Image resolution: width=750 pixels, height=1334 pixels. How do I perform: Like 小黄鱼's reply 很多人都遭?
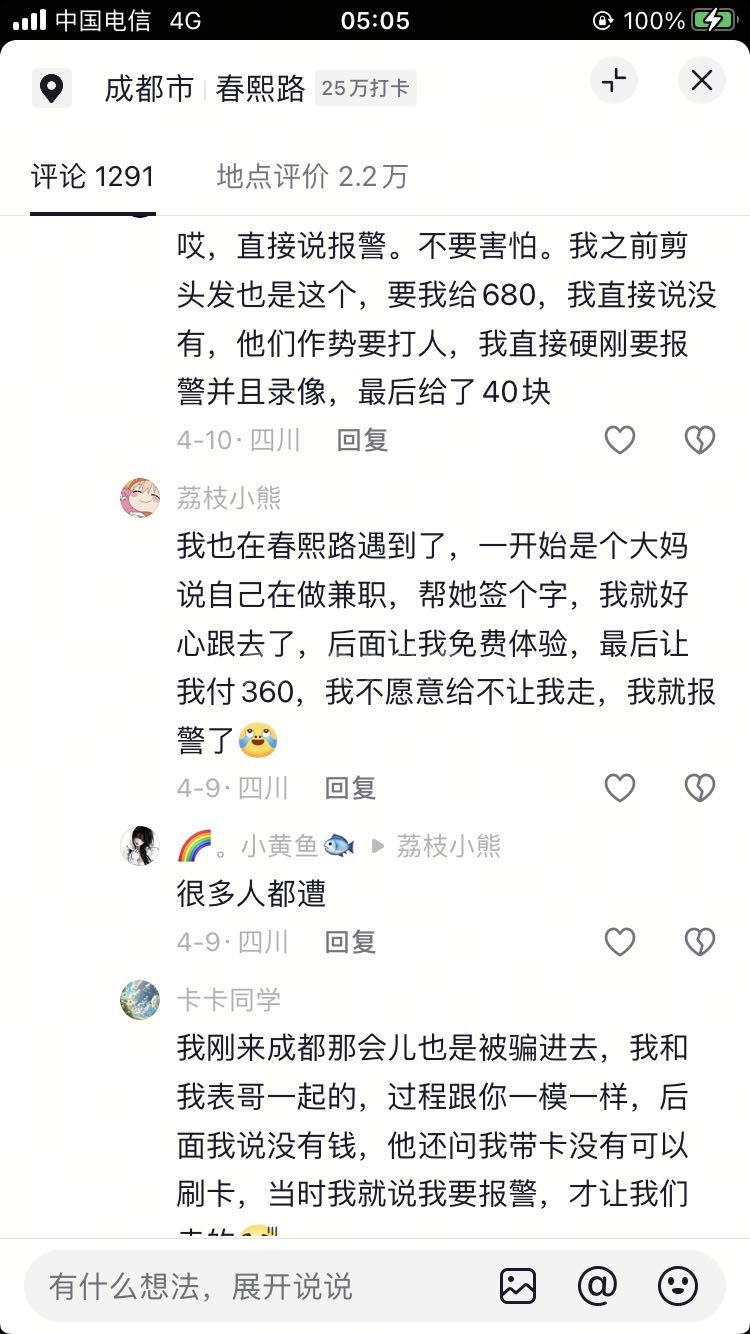620,941
